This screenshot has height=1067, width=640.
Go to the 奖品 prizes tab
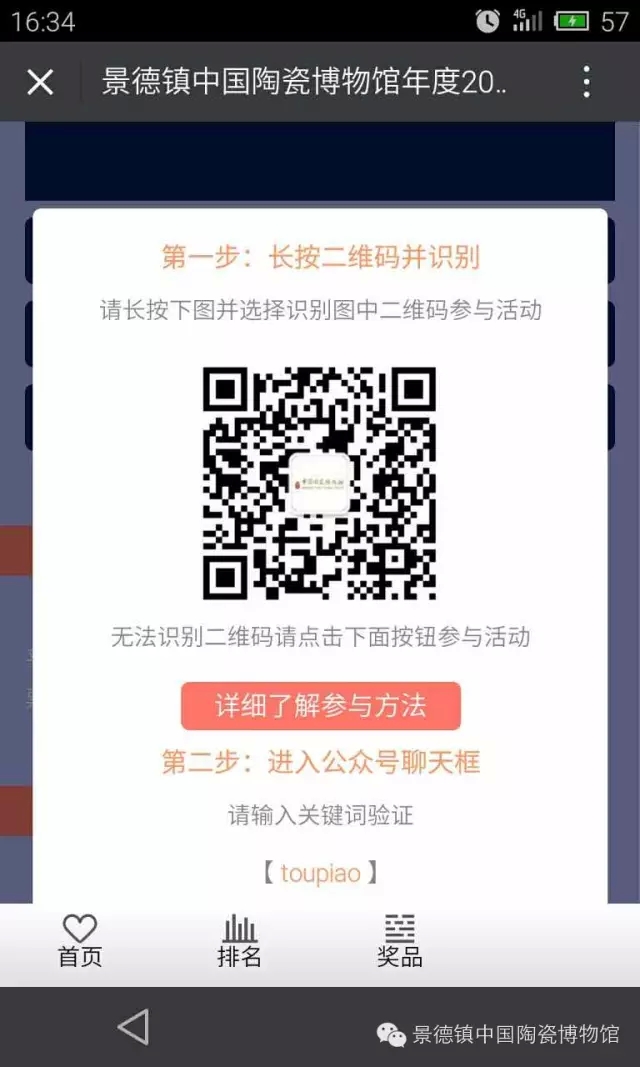pos(399,941)
